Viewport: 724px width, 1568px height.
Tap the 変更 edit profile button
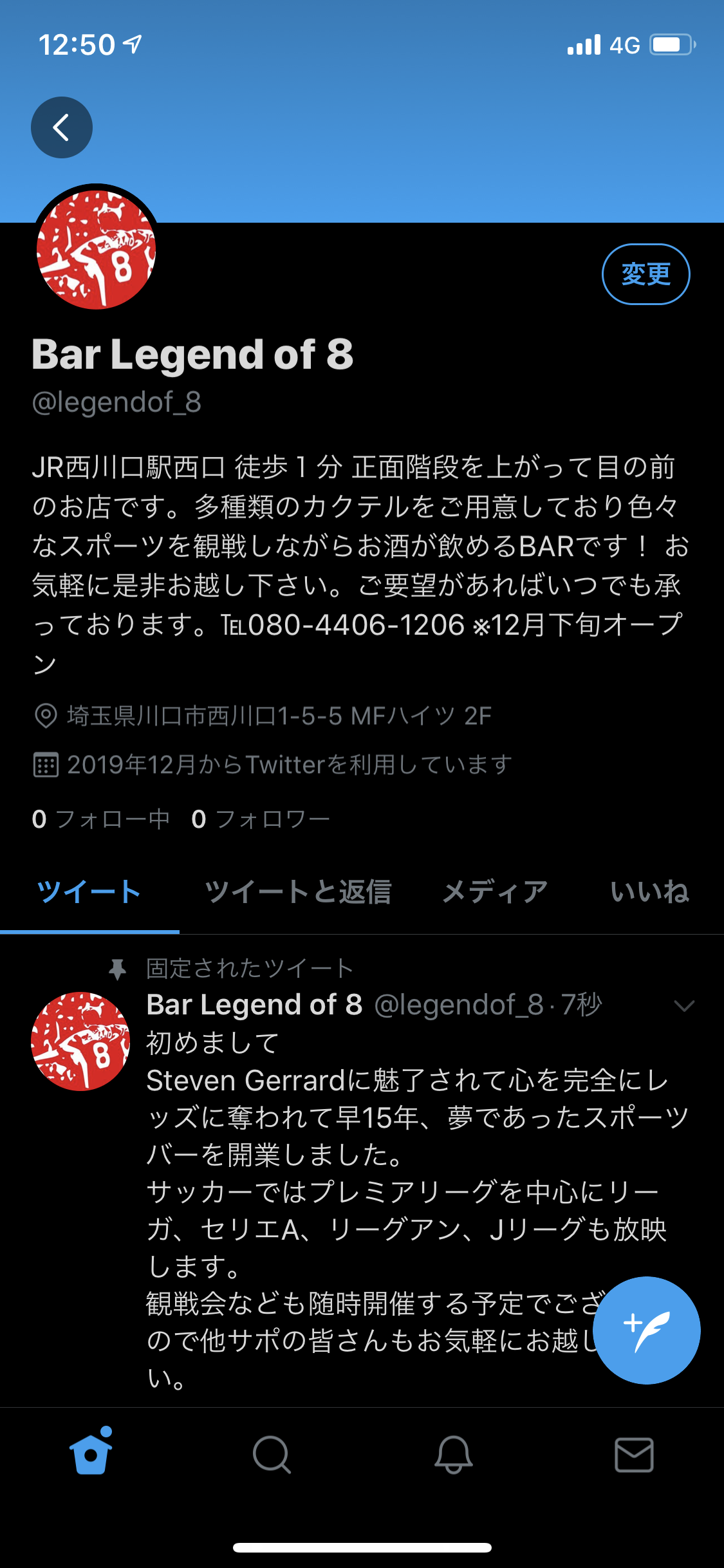tap(645, 274)
